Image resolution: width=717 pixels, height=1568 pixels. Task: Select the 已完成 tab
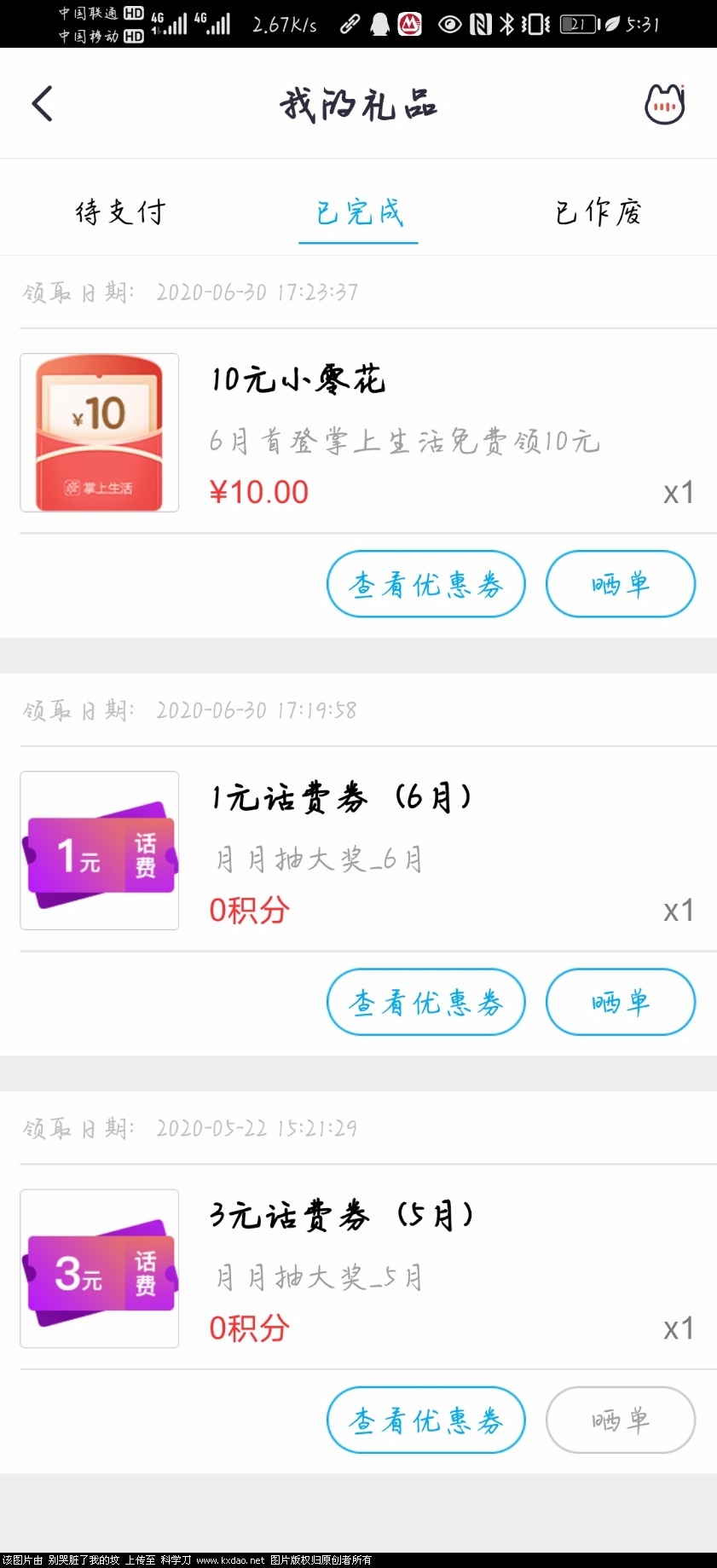click(x=358, y=213)
